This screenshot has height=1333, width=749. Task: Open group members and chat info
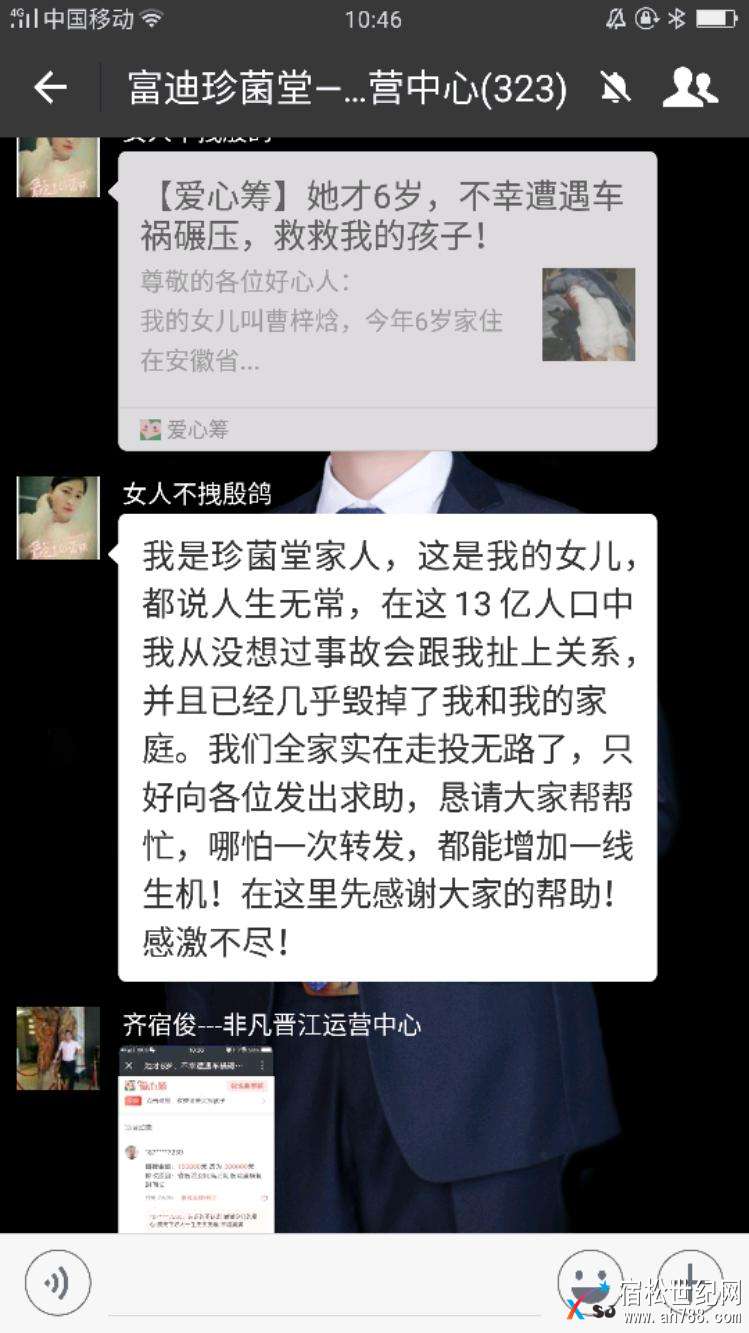point(690,88)
